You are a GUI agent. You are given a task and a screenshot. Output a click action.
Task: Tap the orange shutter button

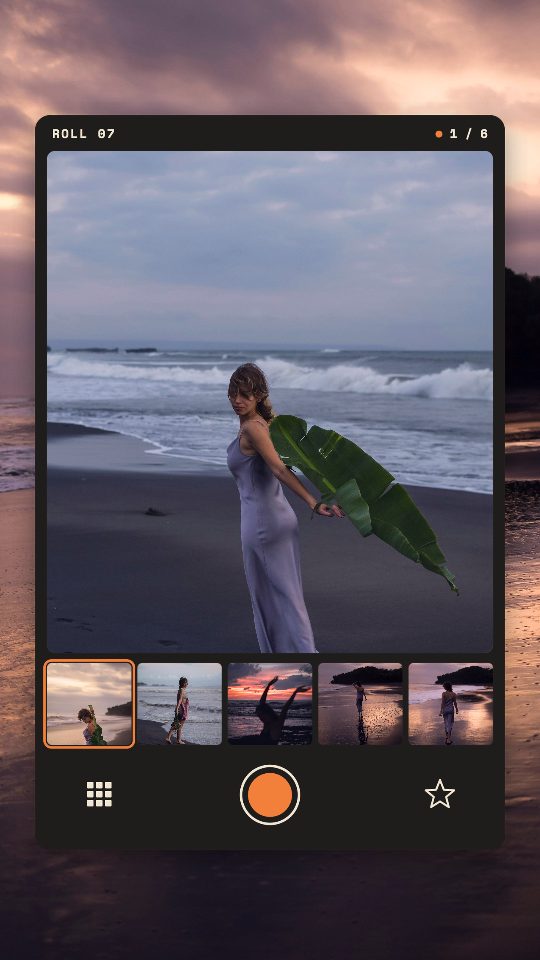tap(270, 795)
